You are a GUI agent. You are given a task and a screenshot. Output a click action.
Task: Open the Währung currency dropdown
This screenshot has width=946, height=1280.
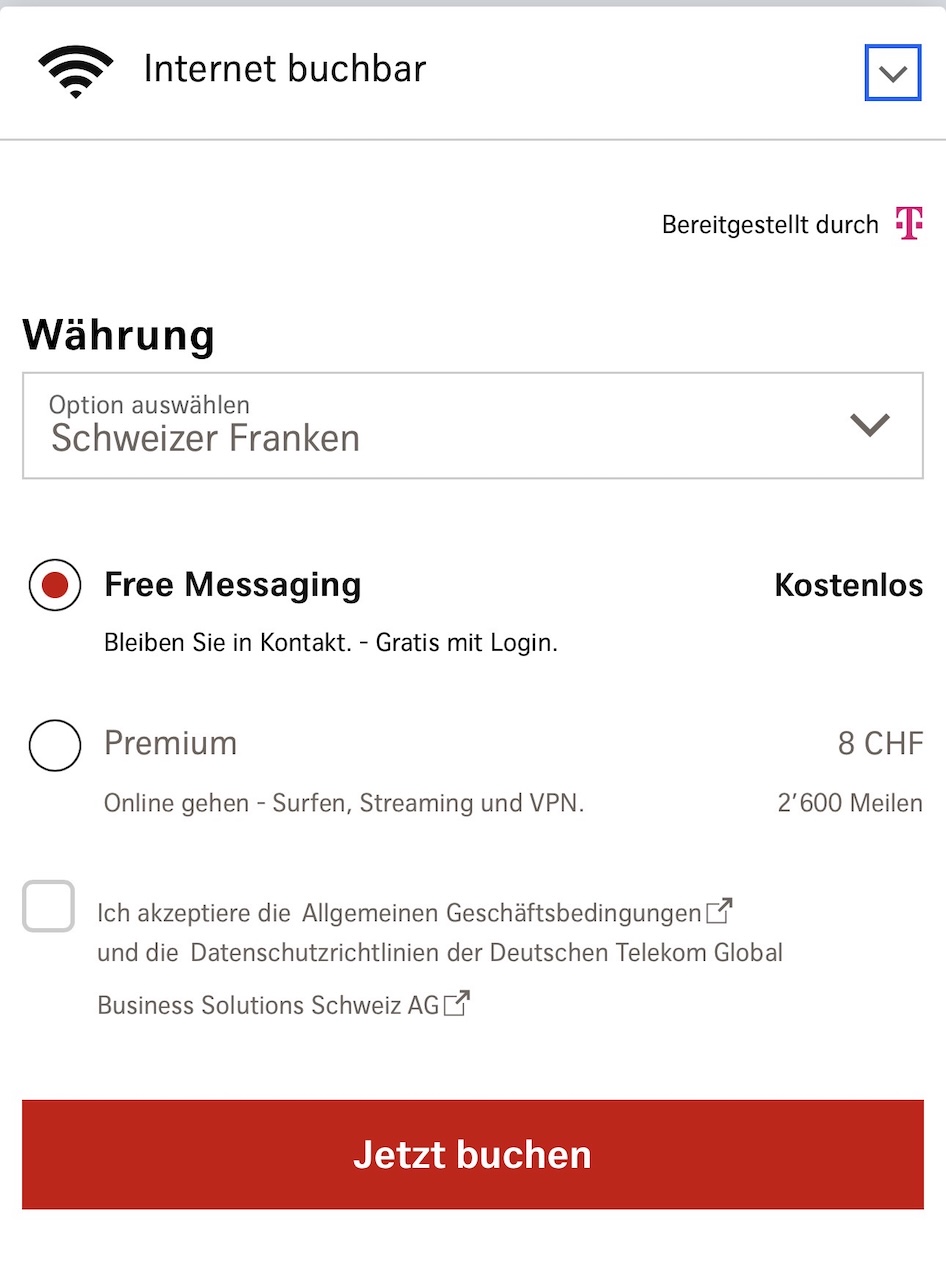click(472, 426)
